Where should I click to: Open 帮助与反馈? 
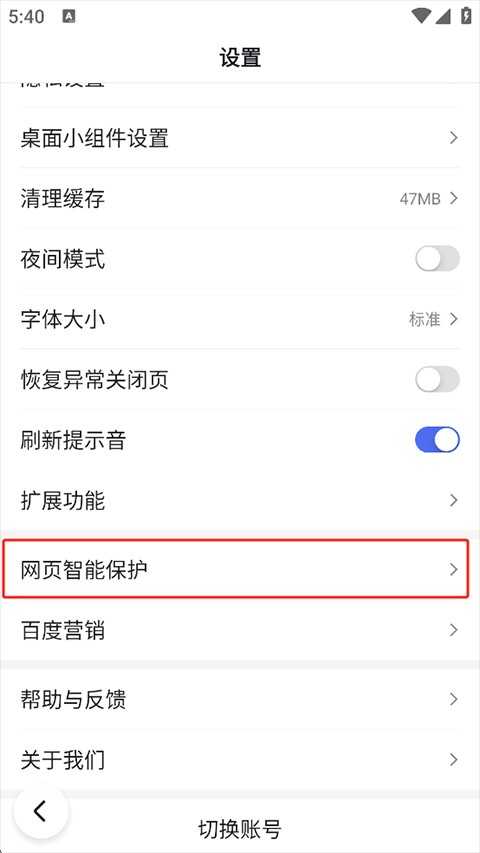click(240, 699)
